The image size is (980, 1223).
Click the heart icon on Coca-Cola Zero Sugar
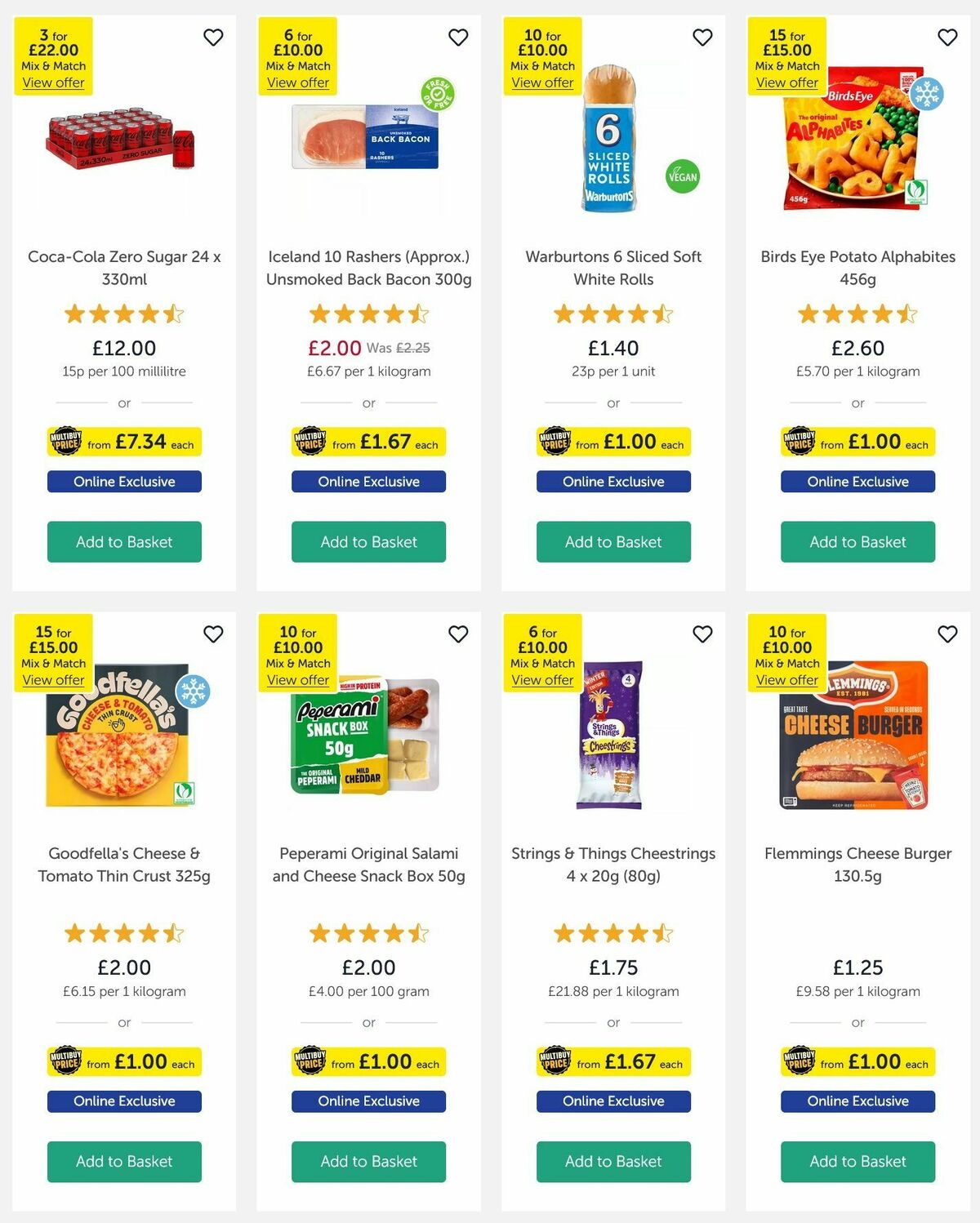[x=213, y=37]
